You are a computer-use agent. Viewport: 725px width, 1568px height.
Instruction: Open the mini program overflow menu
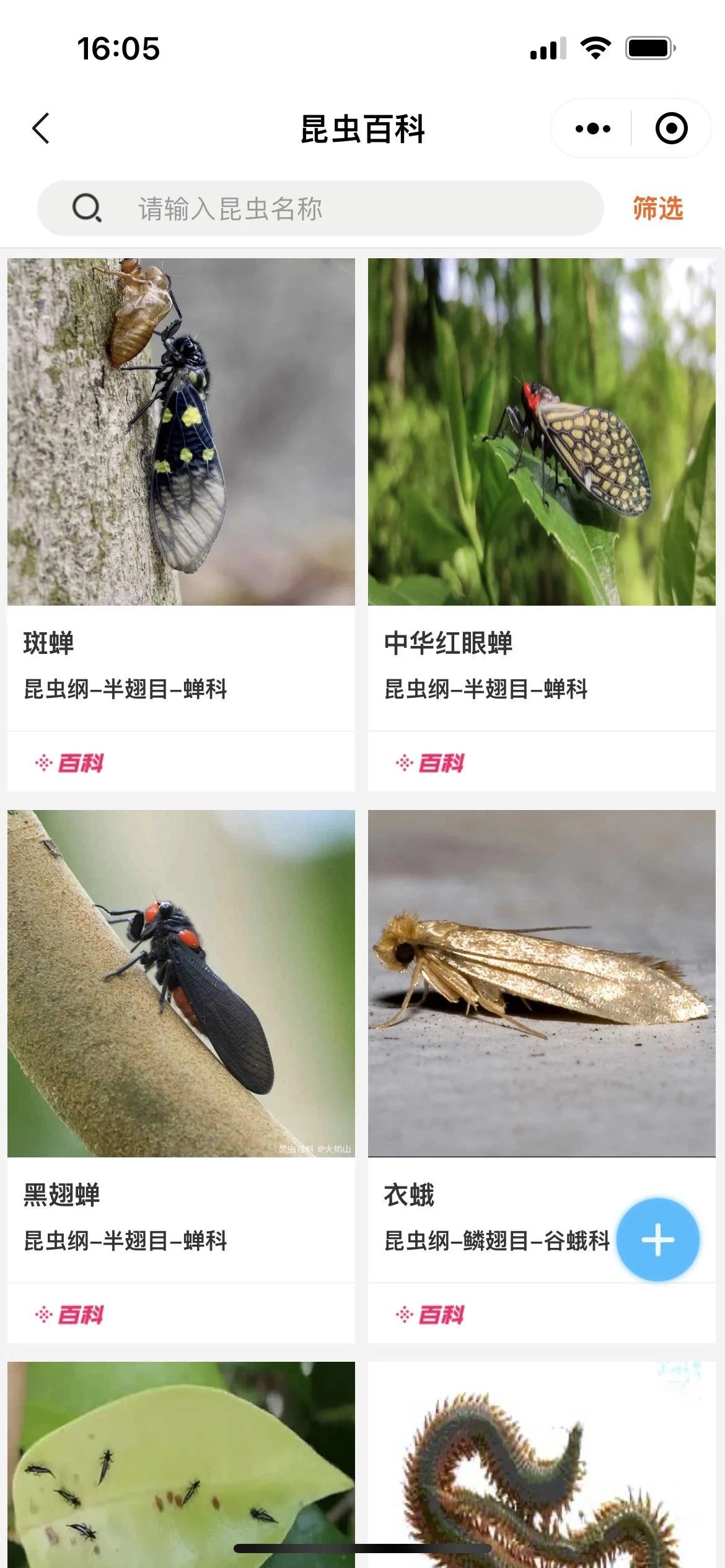pyautogui.click(x=592, y=129)
